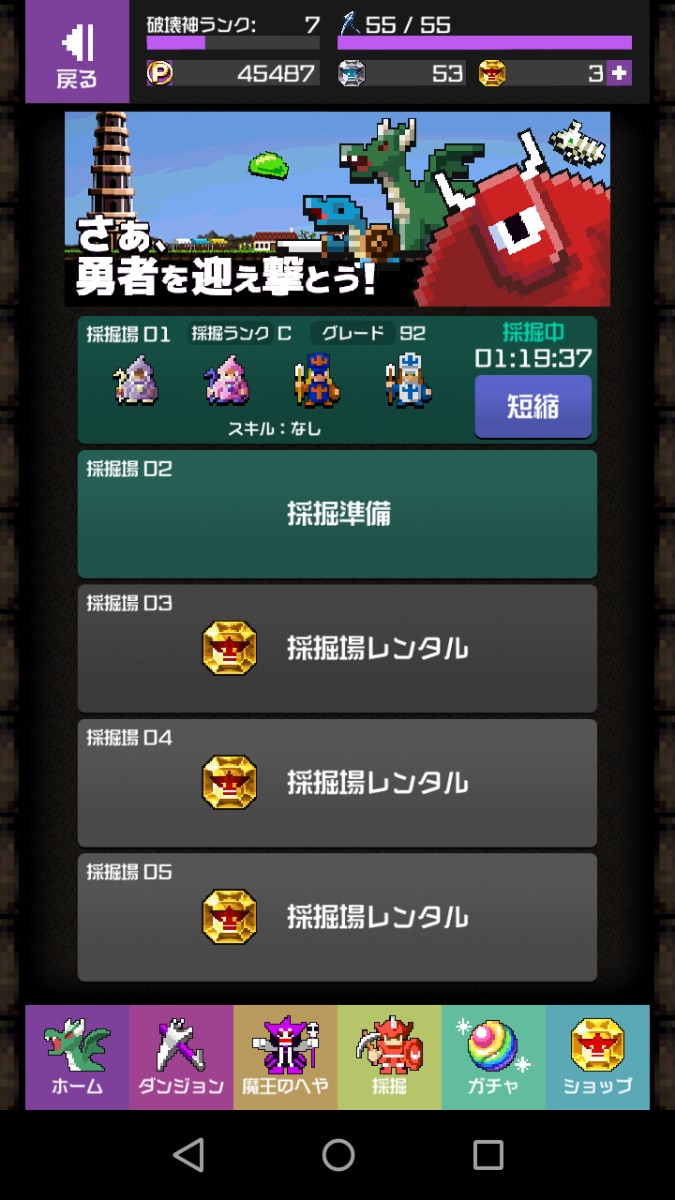Tap 短縮 to shorten mining time

coord(533,407)
